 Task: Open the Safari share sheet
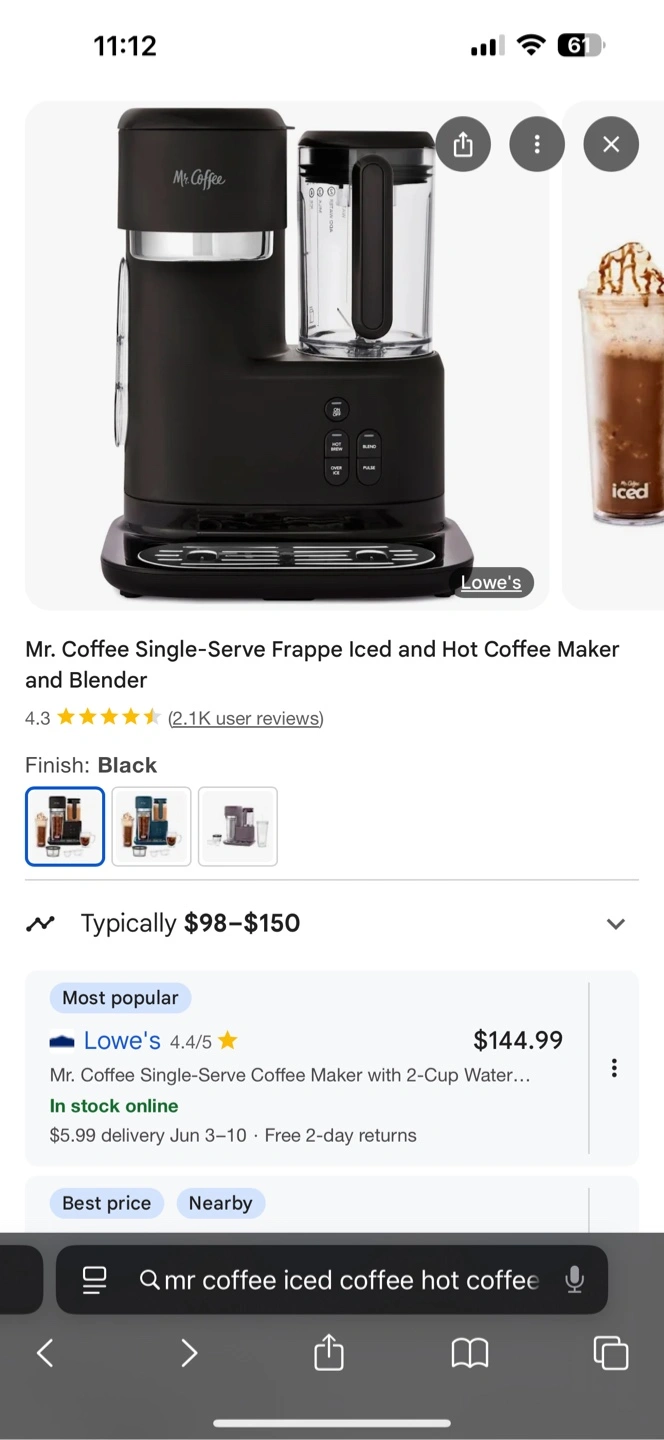[x=329, y=1354]
